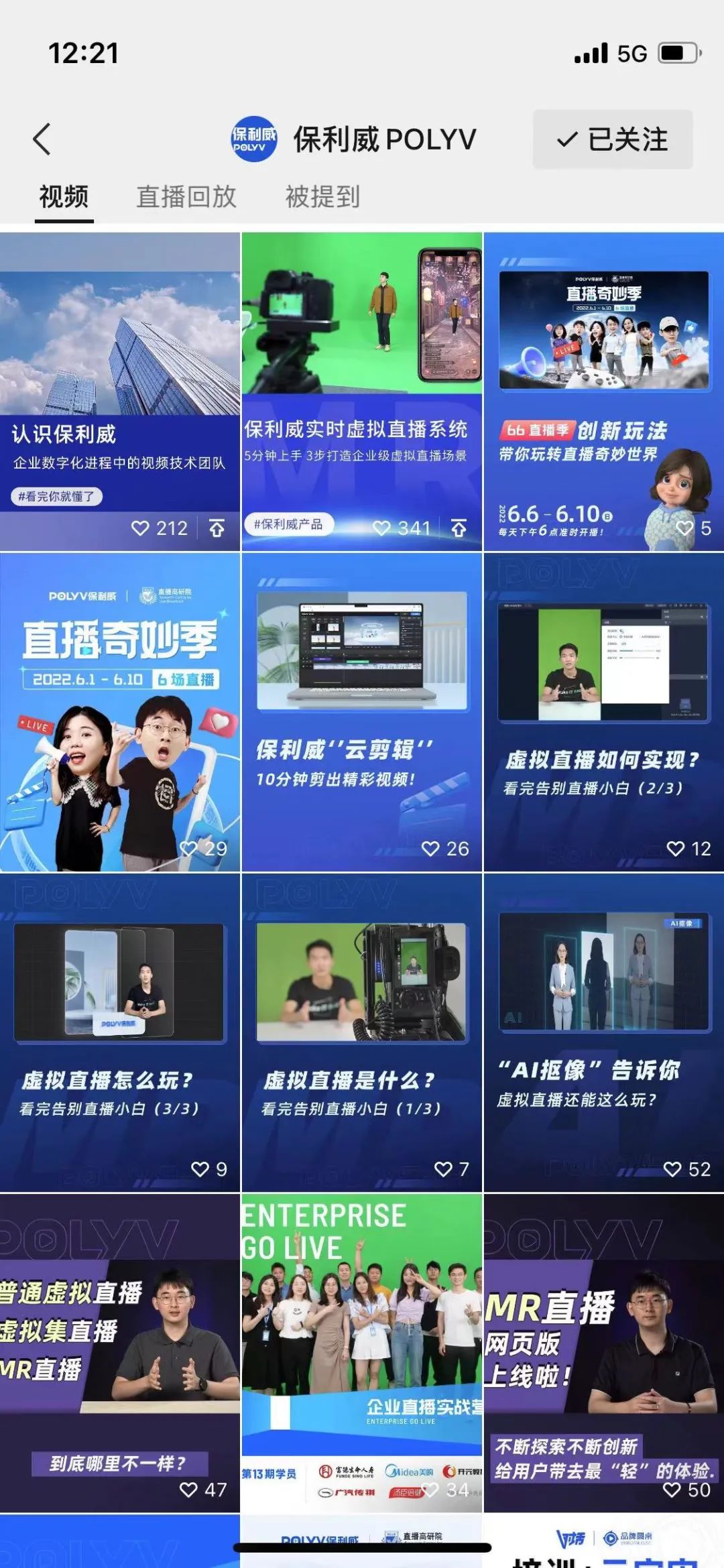
Task: Open the Enterprise Go Live video
Action: click(x=361, y=1353)
